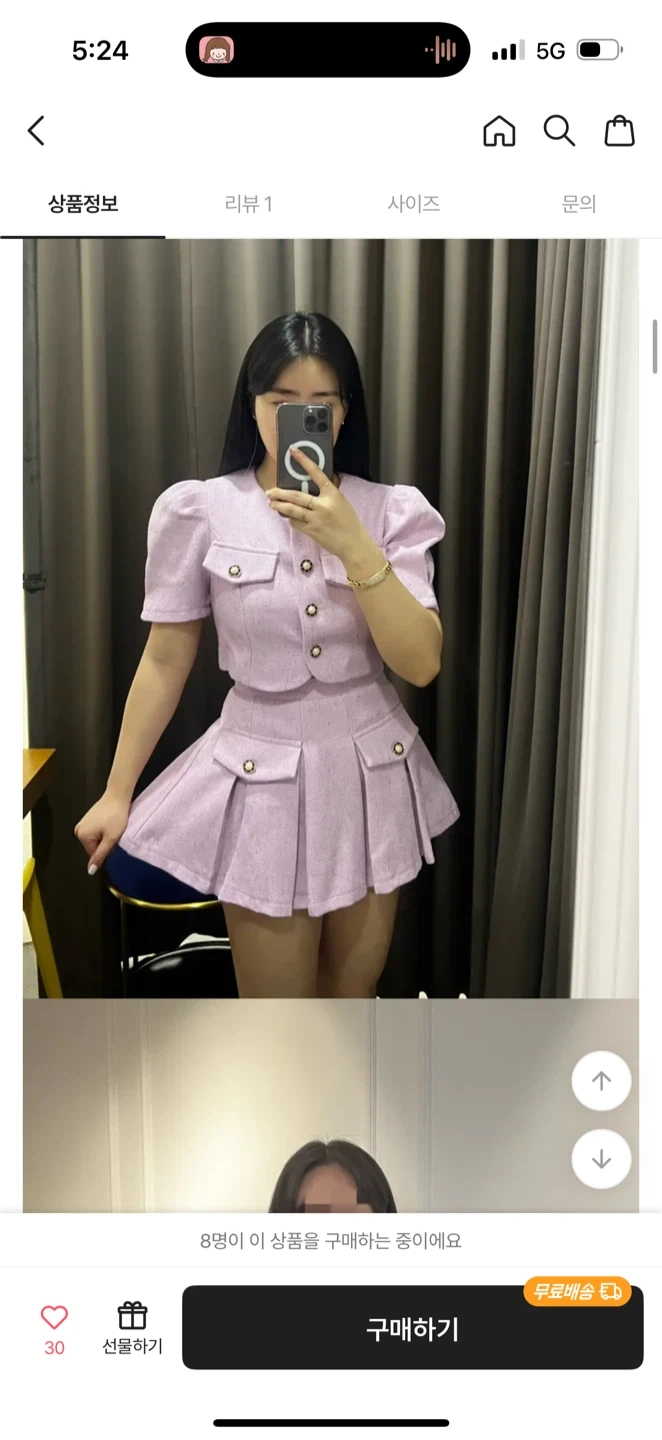
Task: Go back with the arrow icon
Action: click(x=36, y=131)
